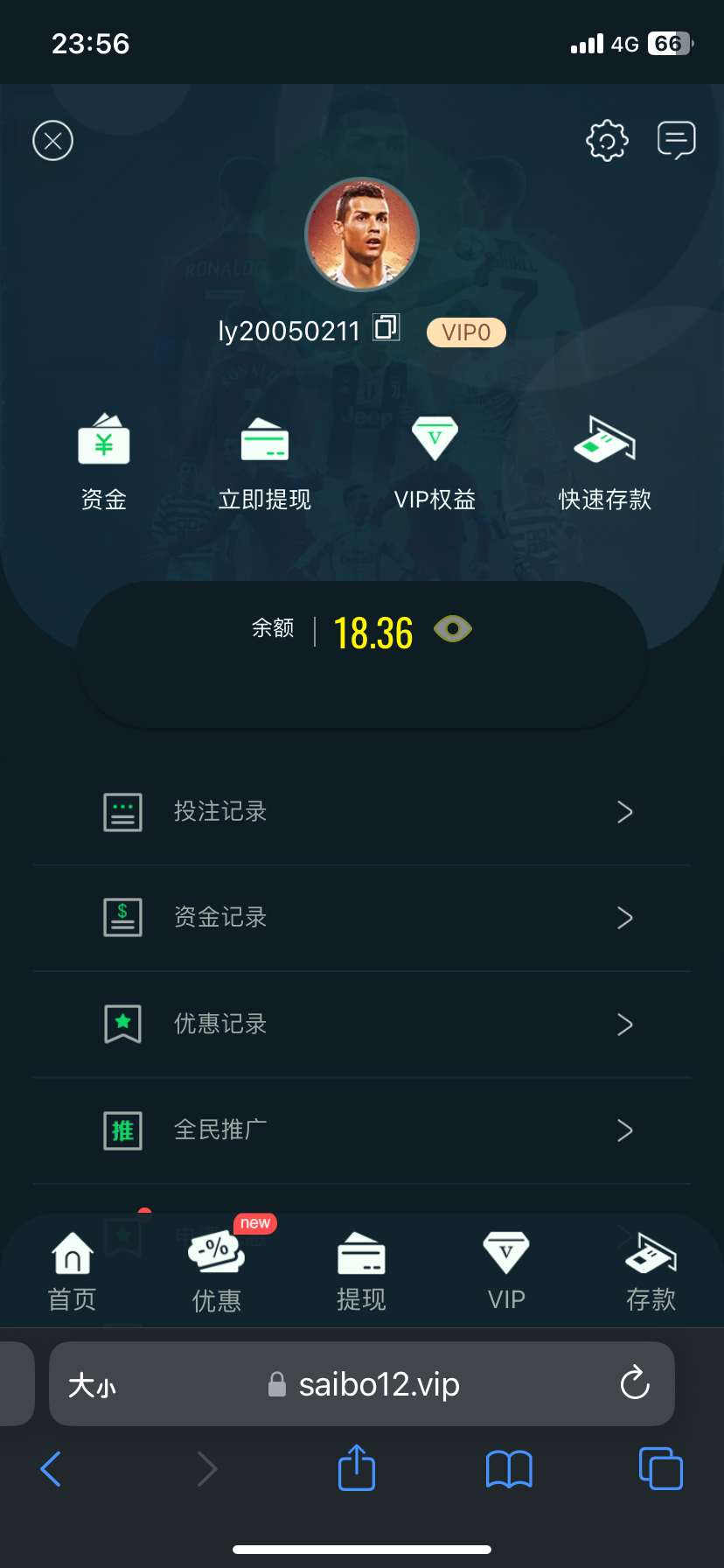Open 资金 funds shortcut
The height and width of the screenshot is (1568, 724).
click(x=104, y=462)
